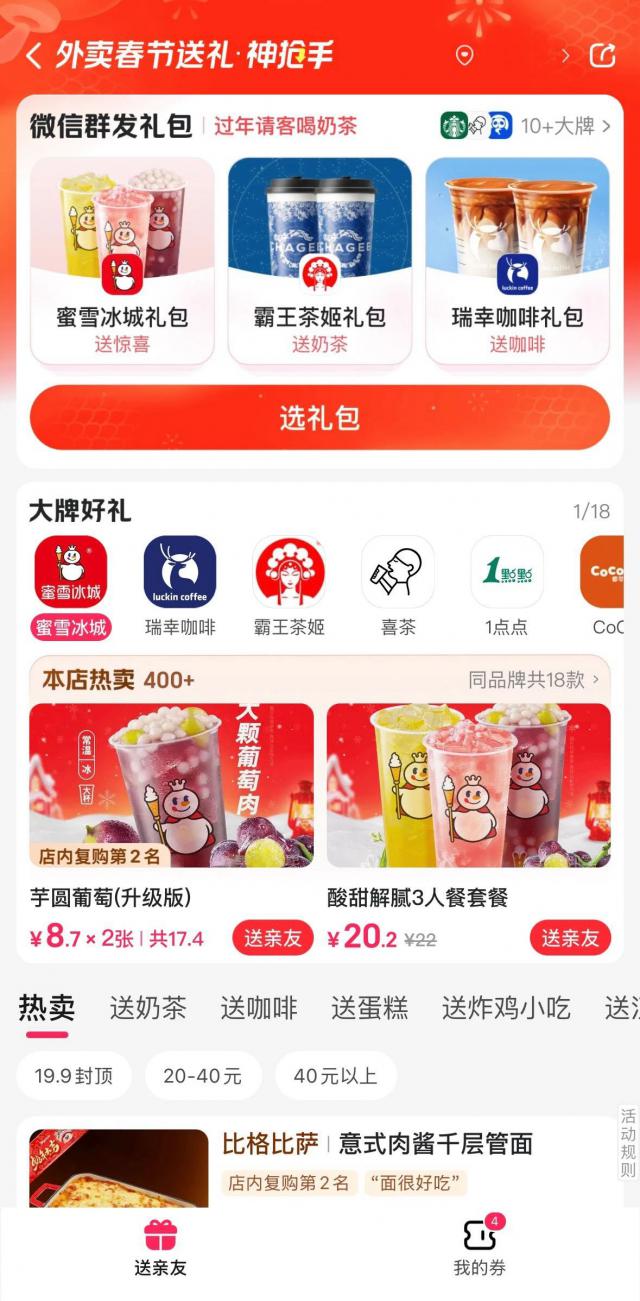Select the 蜜雪冰城礼包 gift pack
Viewport: 640px width, 1301px height.
pos(122,262)
